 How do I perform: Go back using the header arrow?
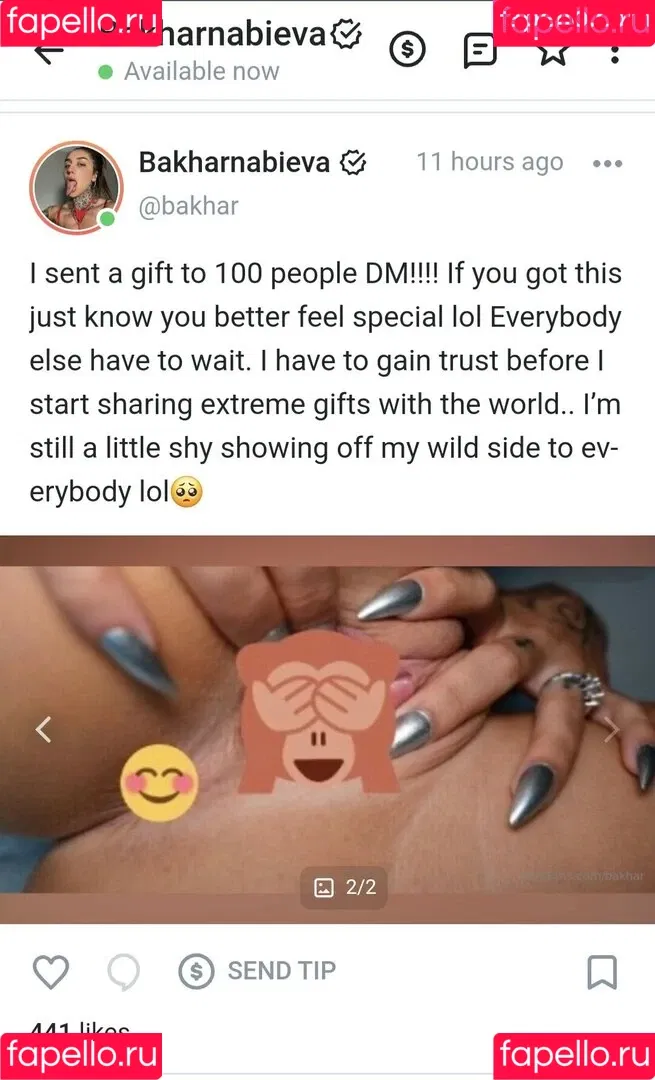click(47, 54)
